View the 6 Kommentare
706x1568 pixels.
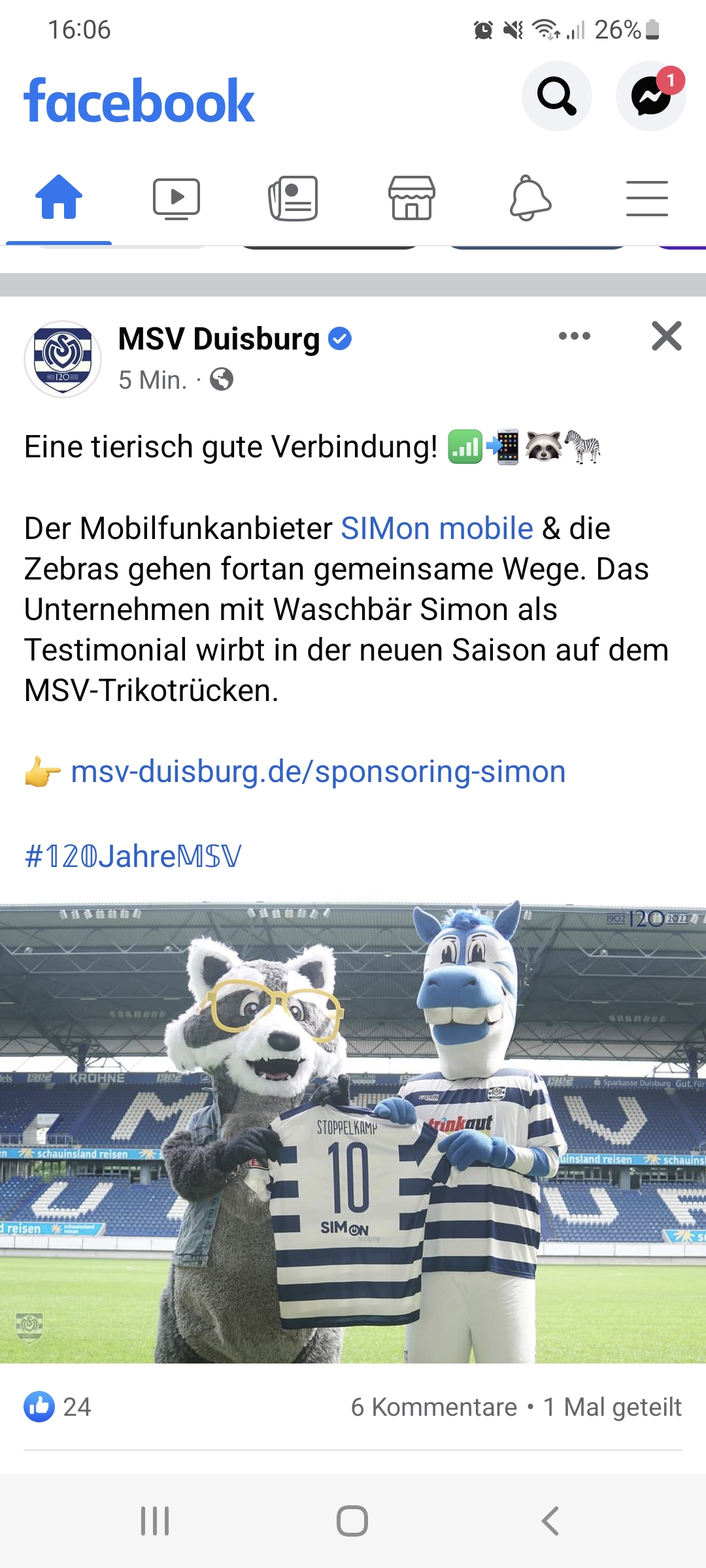pos(434,1407)
